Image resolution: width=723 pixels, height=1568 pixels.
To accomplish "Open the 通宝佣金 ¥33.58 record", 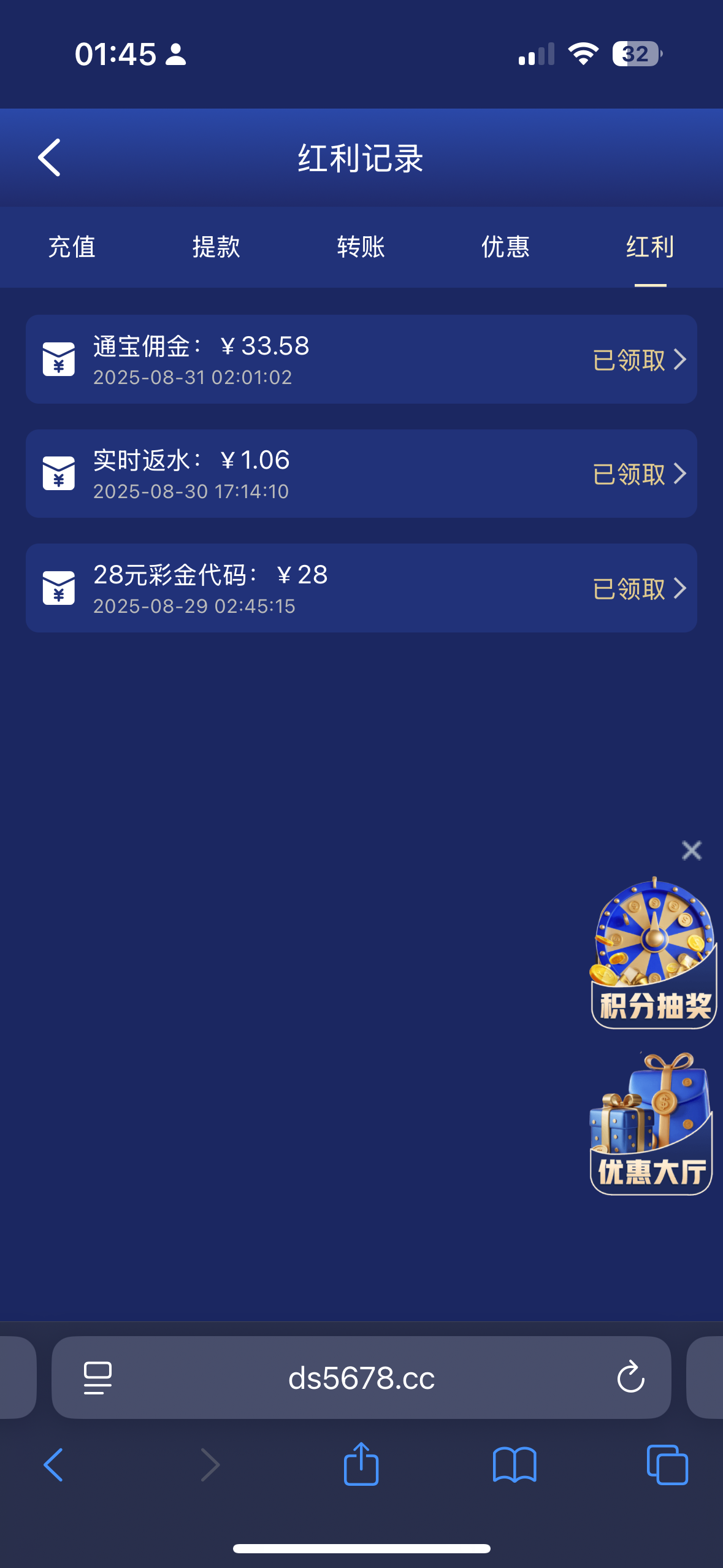I will click(x=361, y=359).
